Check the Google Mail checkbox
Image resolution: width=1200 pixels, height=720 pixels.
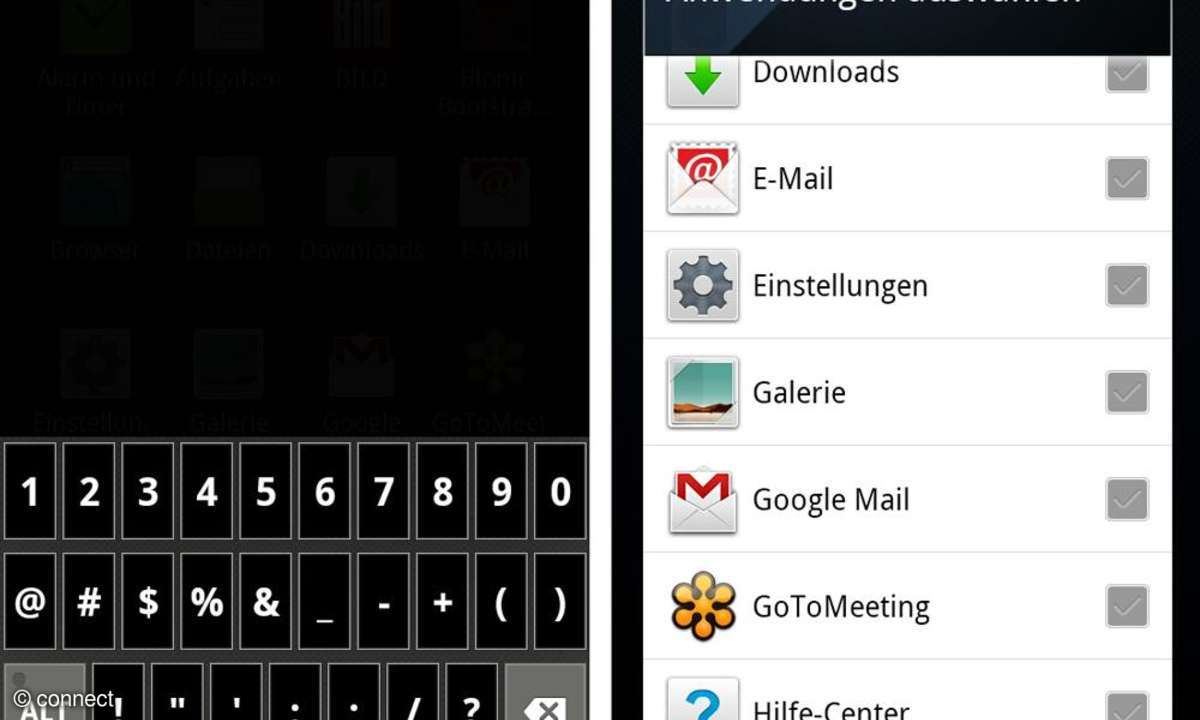click(1127, 499)
